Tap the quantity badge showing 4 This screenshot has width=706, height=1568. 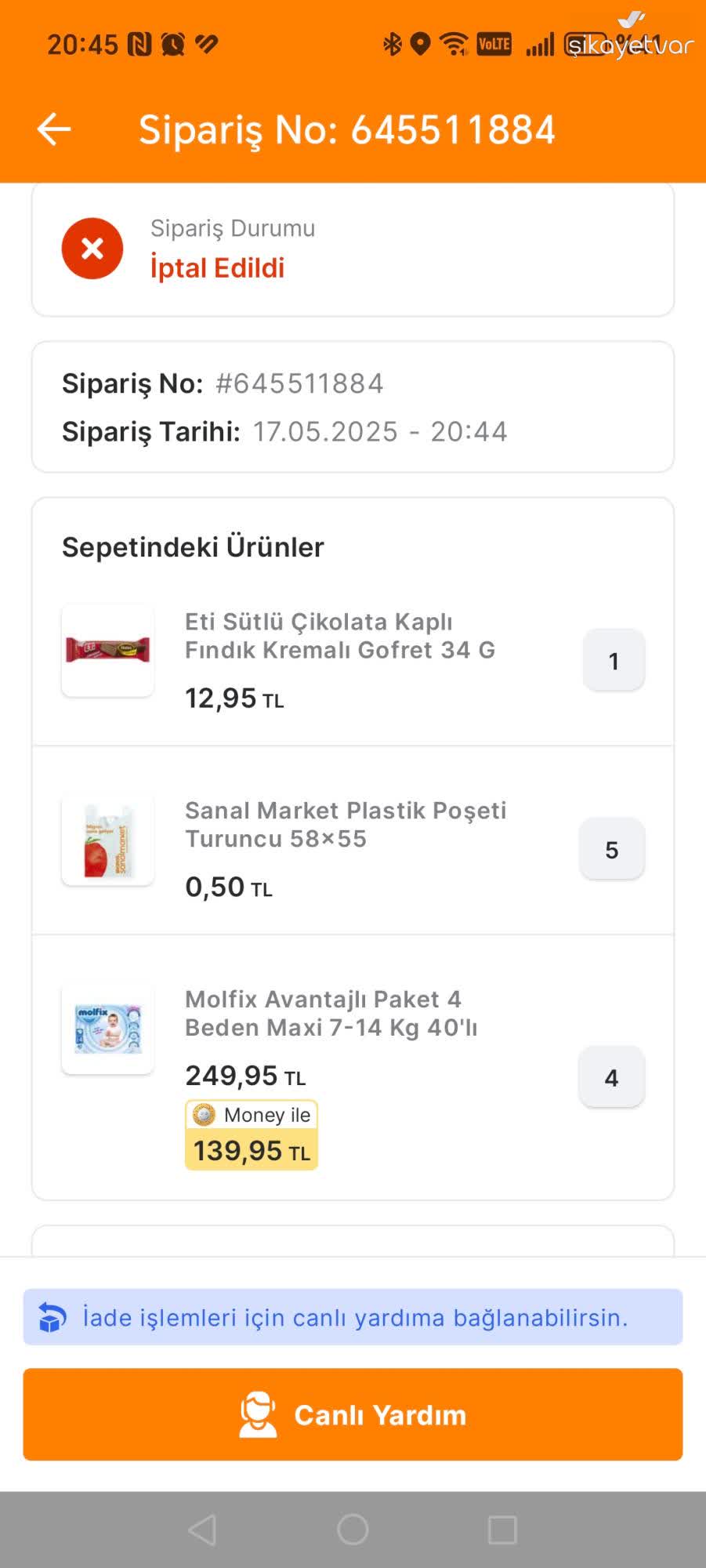pyautogui.click(x=611, y=1076)
